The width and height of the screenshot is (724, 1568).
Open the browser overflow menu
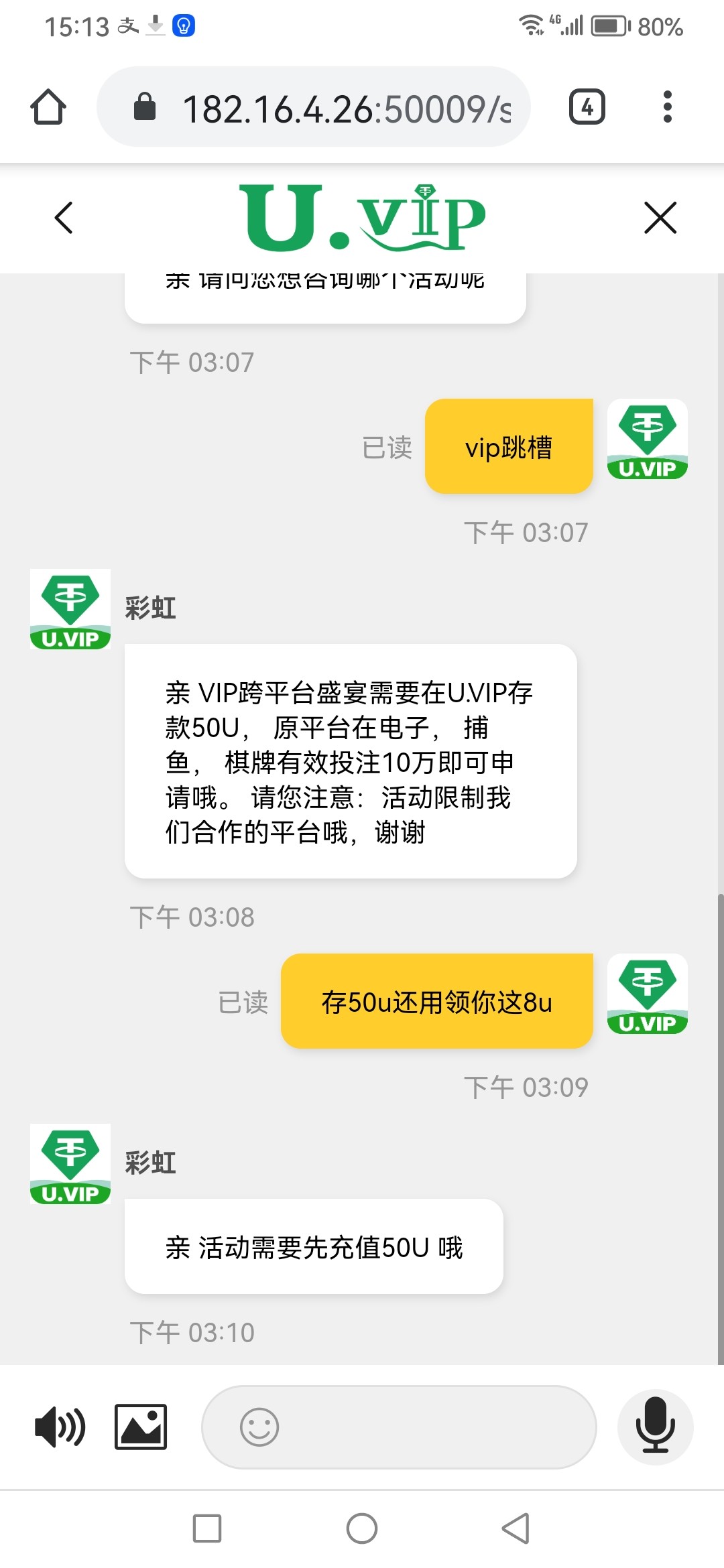pos(667,107)
